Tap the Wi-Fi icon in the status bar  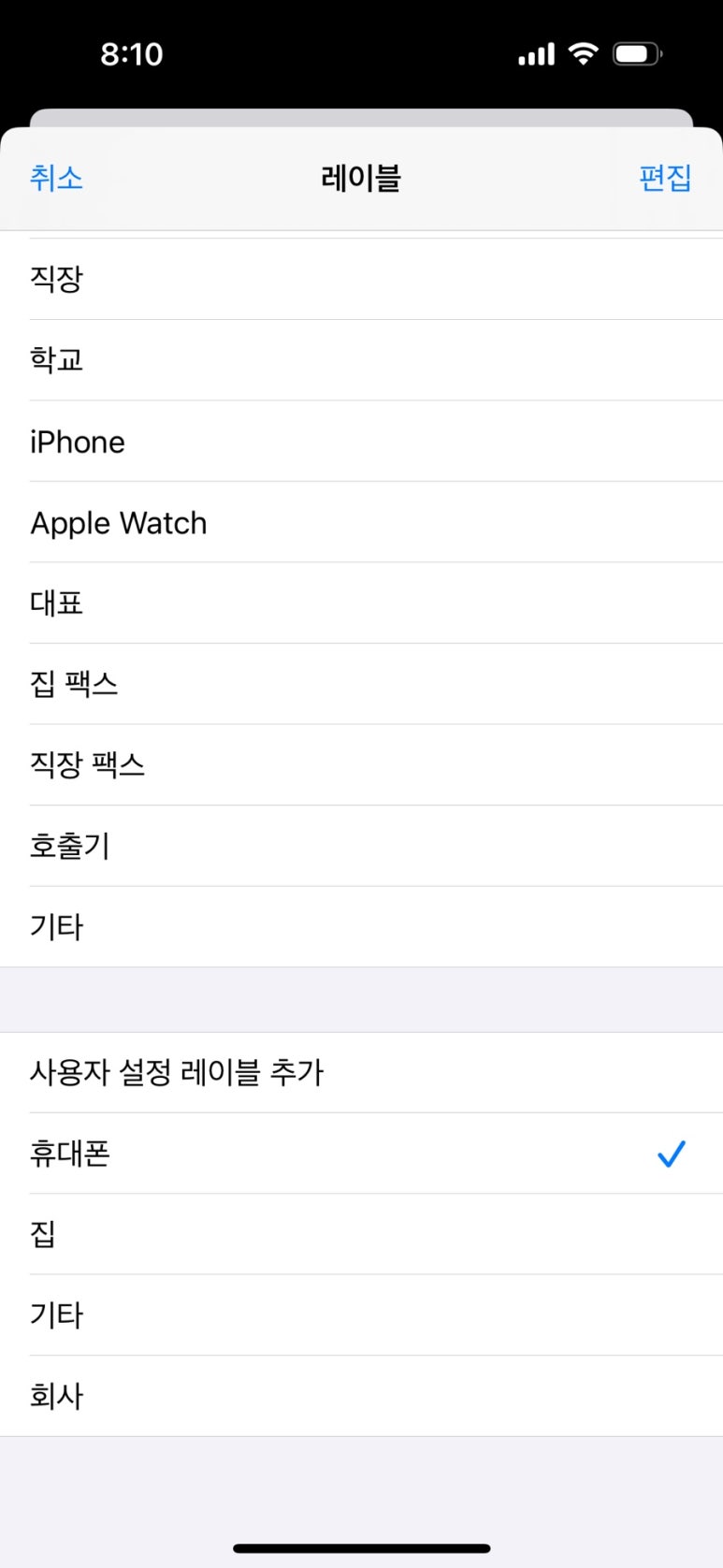(582, 53)
